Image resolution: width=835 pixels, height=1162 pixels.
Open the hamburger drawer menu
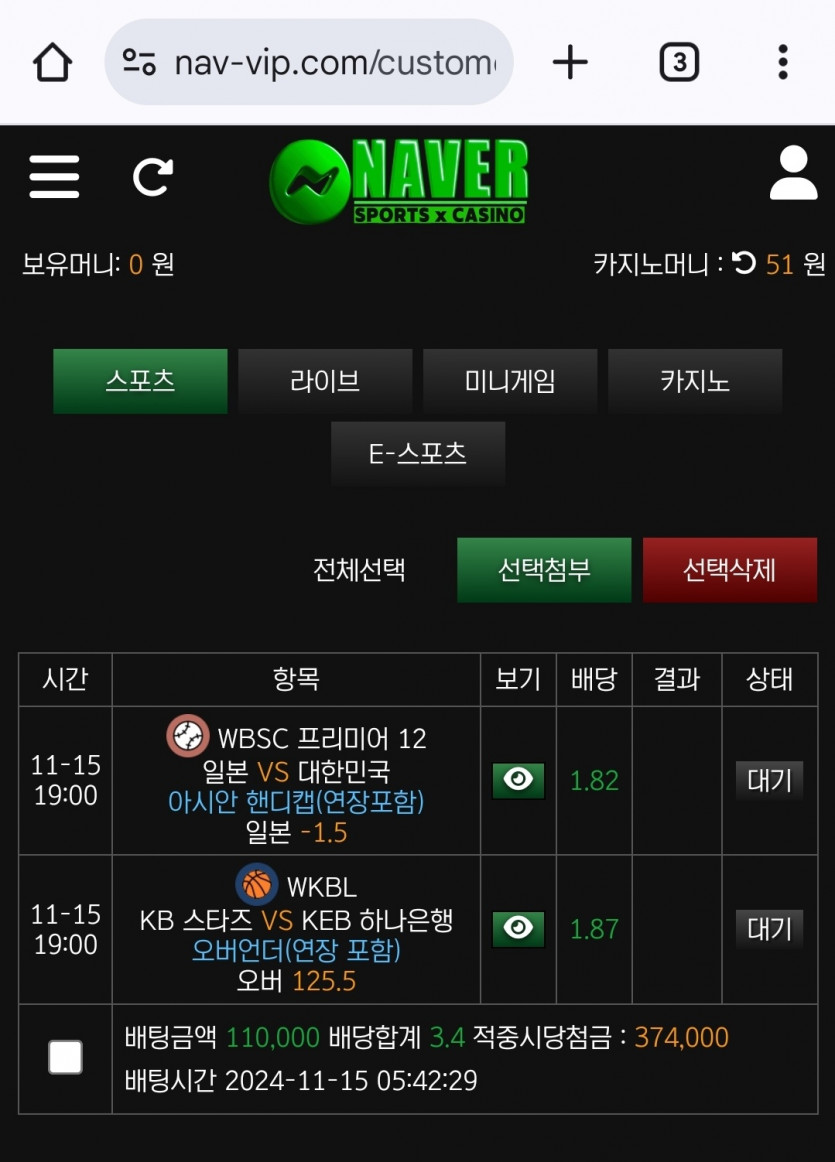54,176
